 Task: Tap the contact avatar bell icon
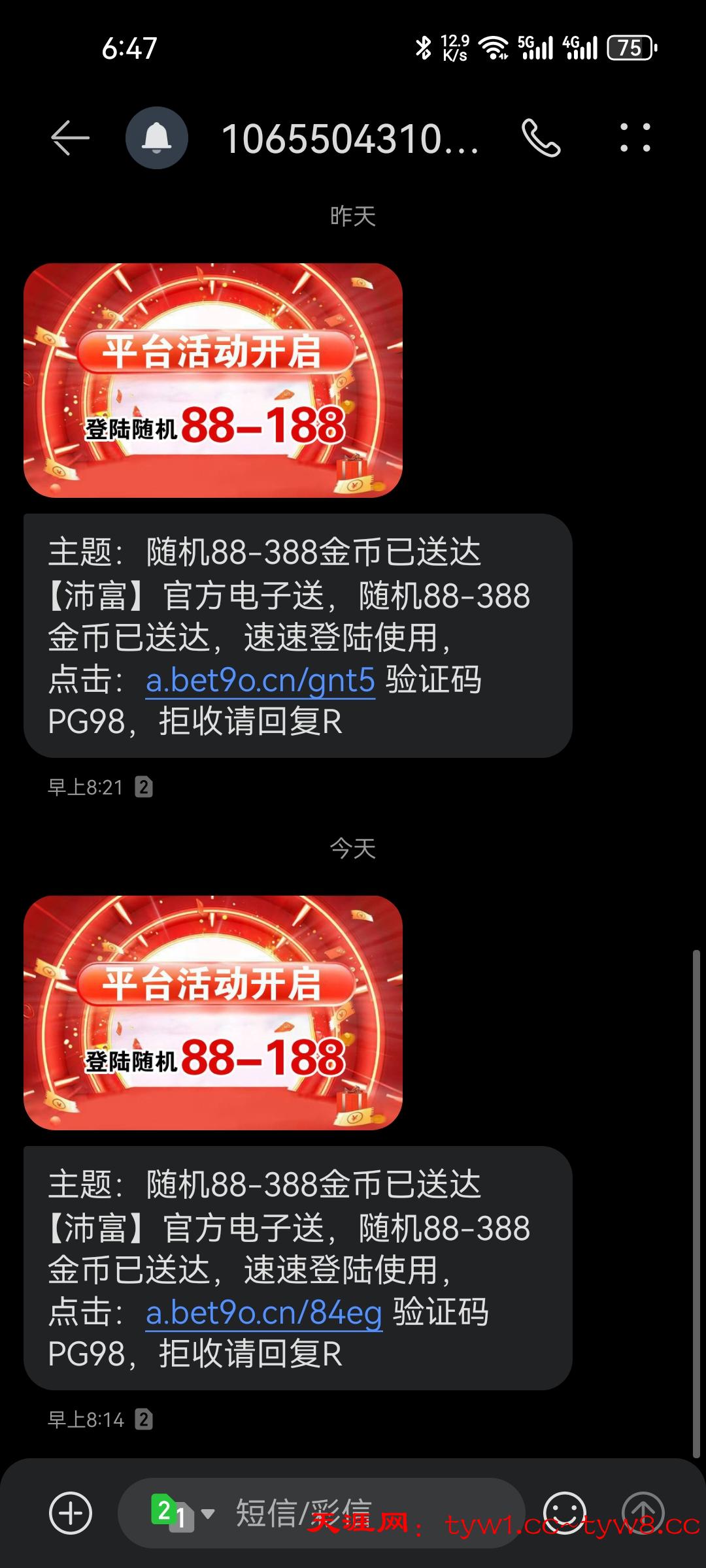[x=157, y=139]
